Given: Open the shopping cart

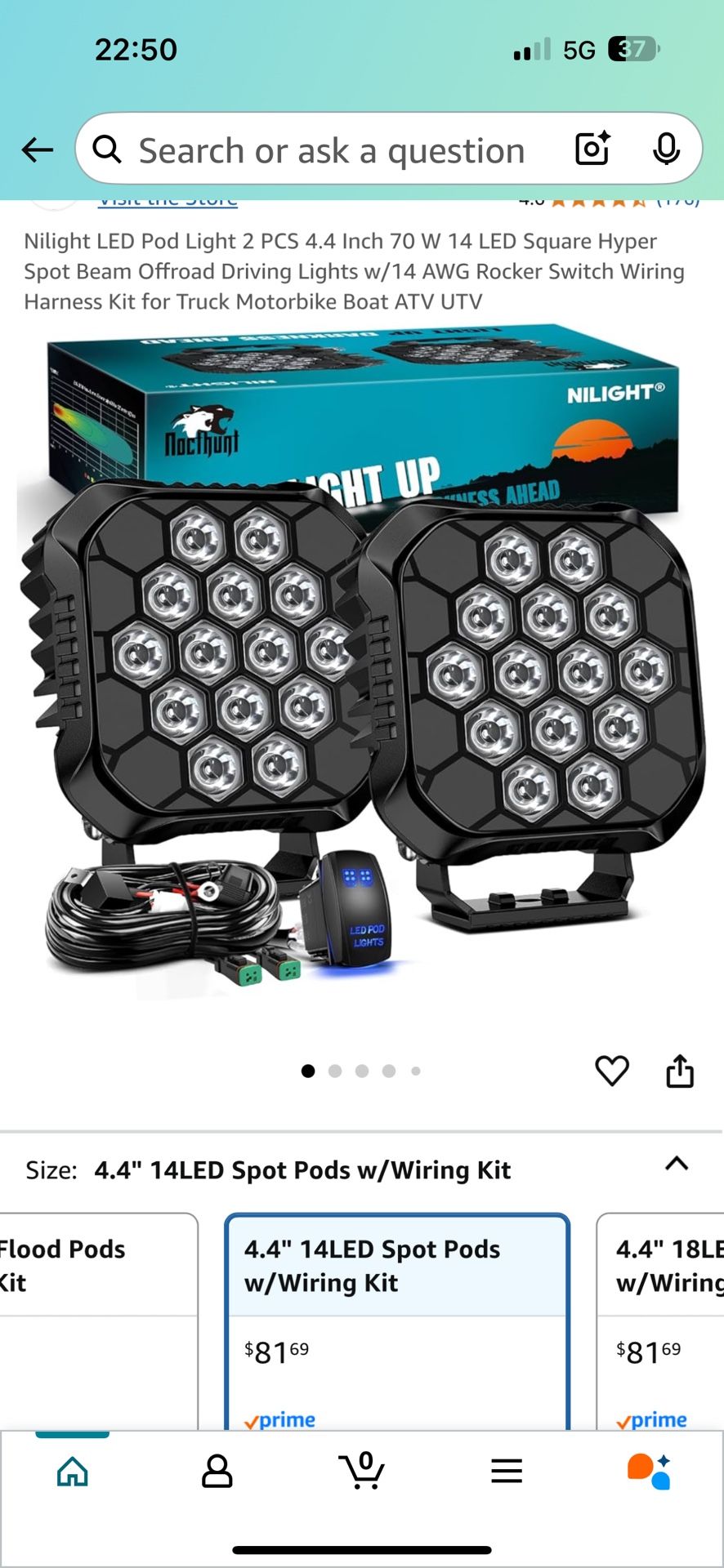Looking at the screenshot, I should coord(361,1472).
